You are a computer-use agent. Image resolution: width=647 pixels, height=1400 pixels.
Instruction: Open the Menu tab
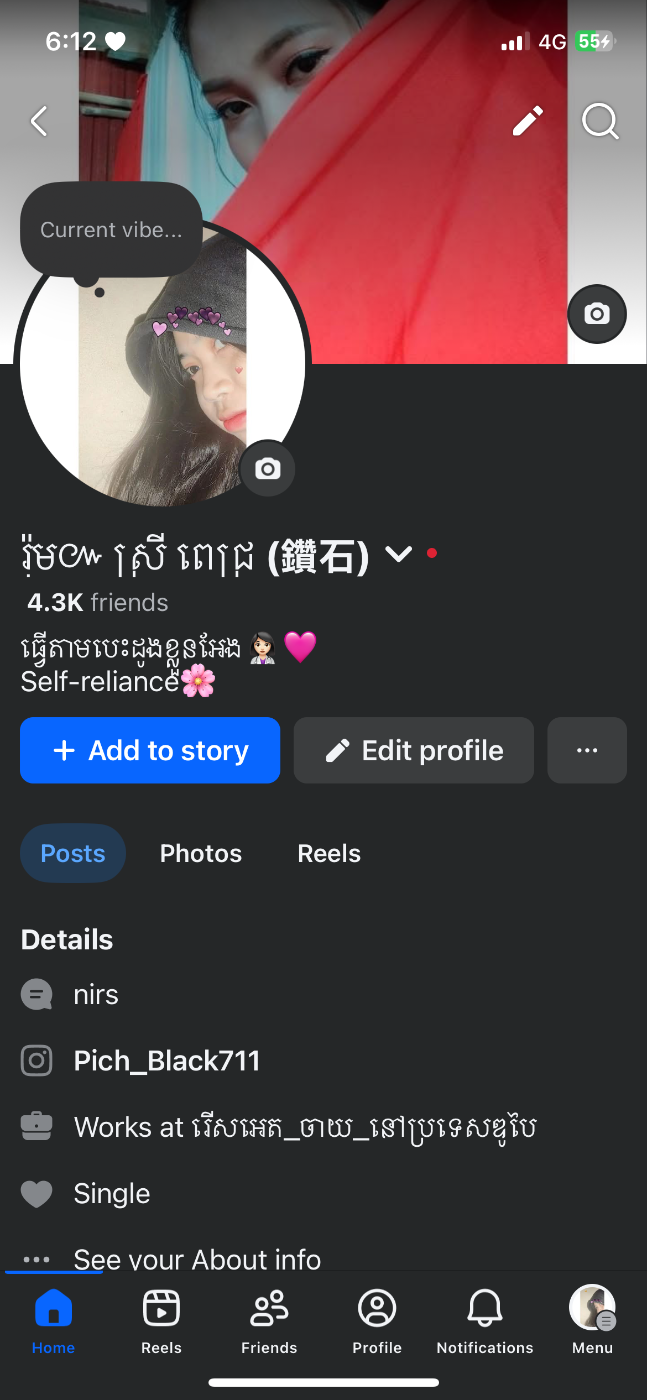[x=592, y=1320]
